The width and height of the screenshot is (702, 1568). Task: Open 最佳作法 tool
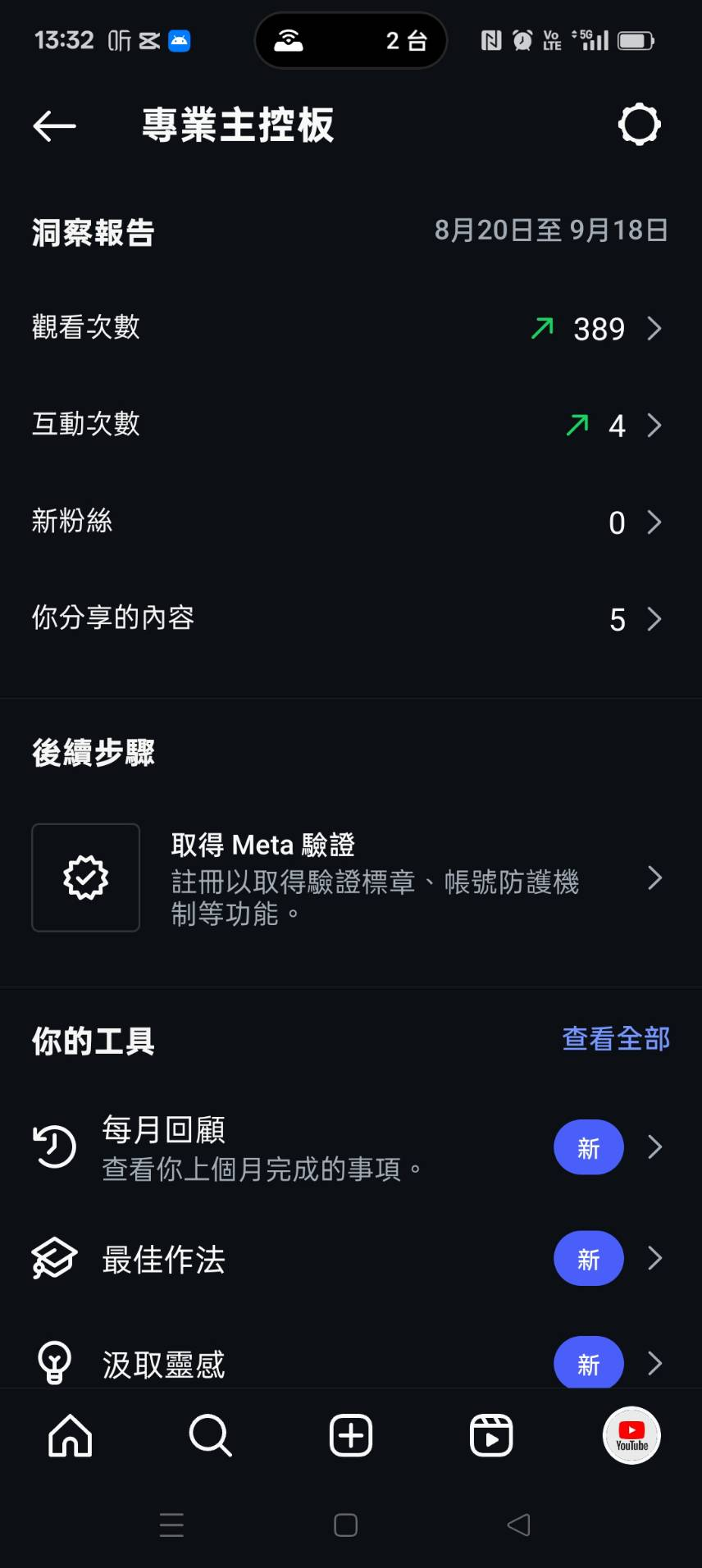[351, 1258]
